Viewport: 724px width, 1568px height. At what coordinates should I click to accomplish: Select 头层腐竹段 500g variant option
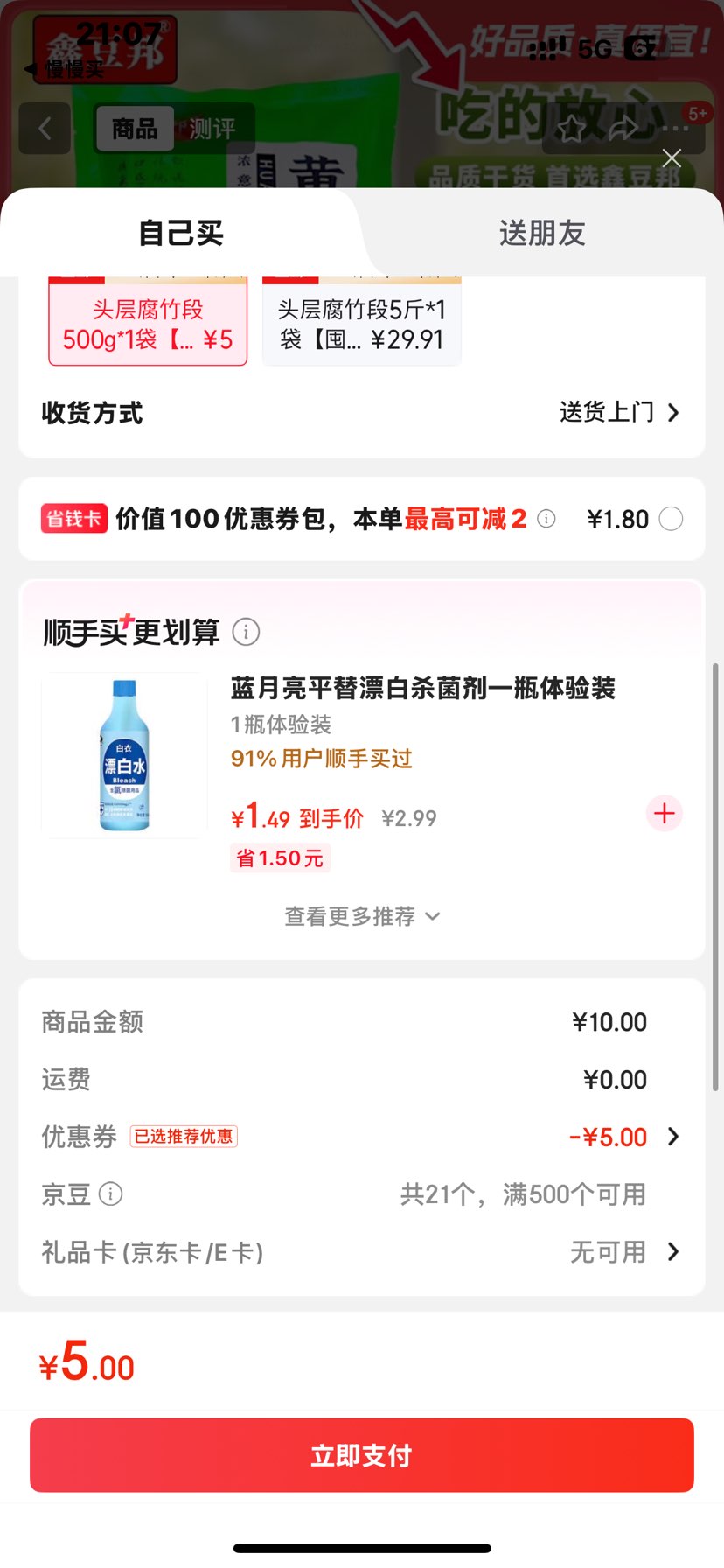click(147, 321)
